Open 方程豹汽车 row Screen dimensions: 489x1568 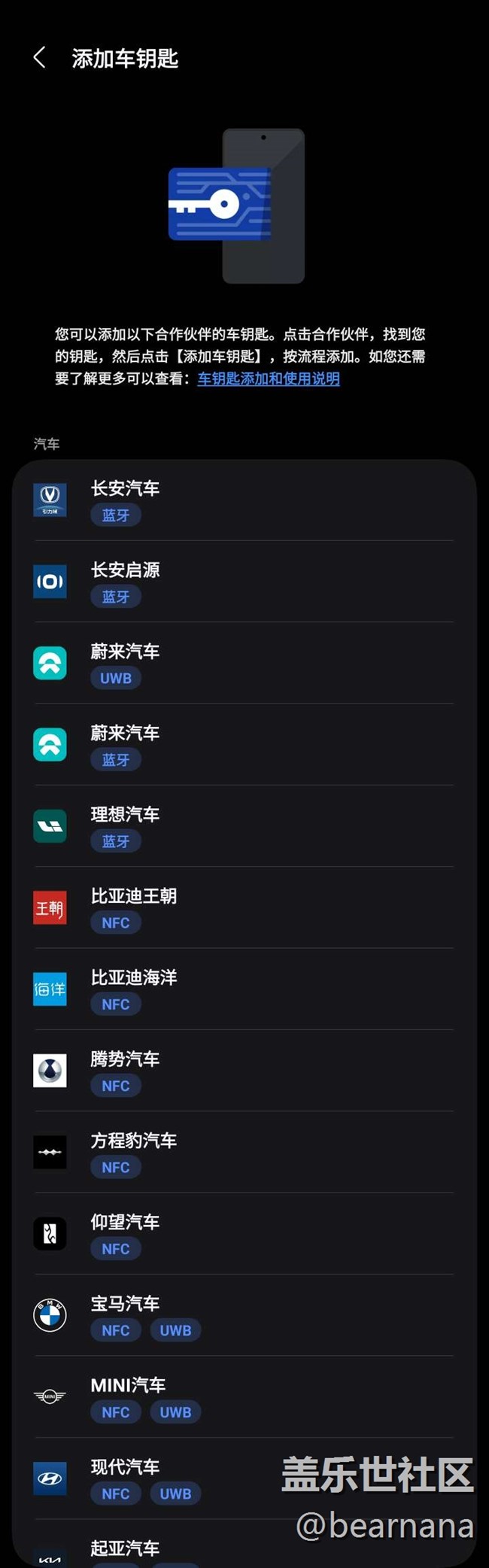(244, 1152)
